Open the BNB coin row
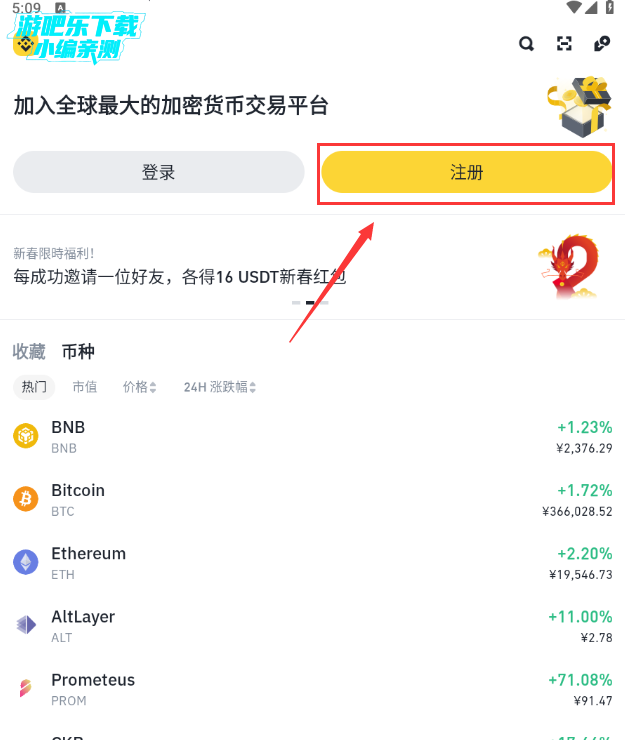The width and height of the screenshot is (625, 740). click(312, 436)
